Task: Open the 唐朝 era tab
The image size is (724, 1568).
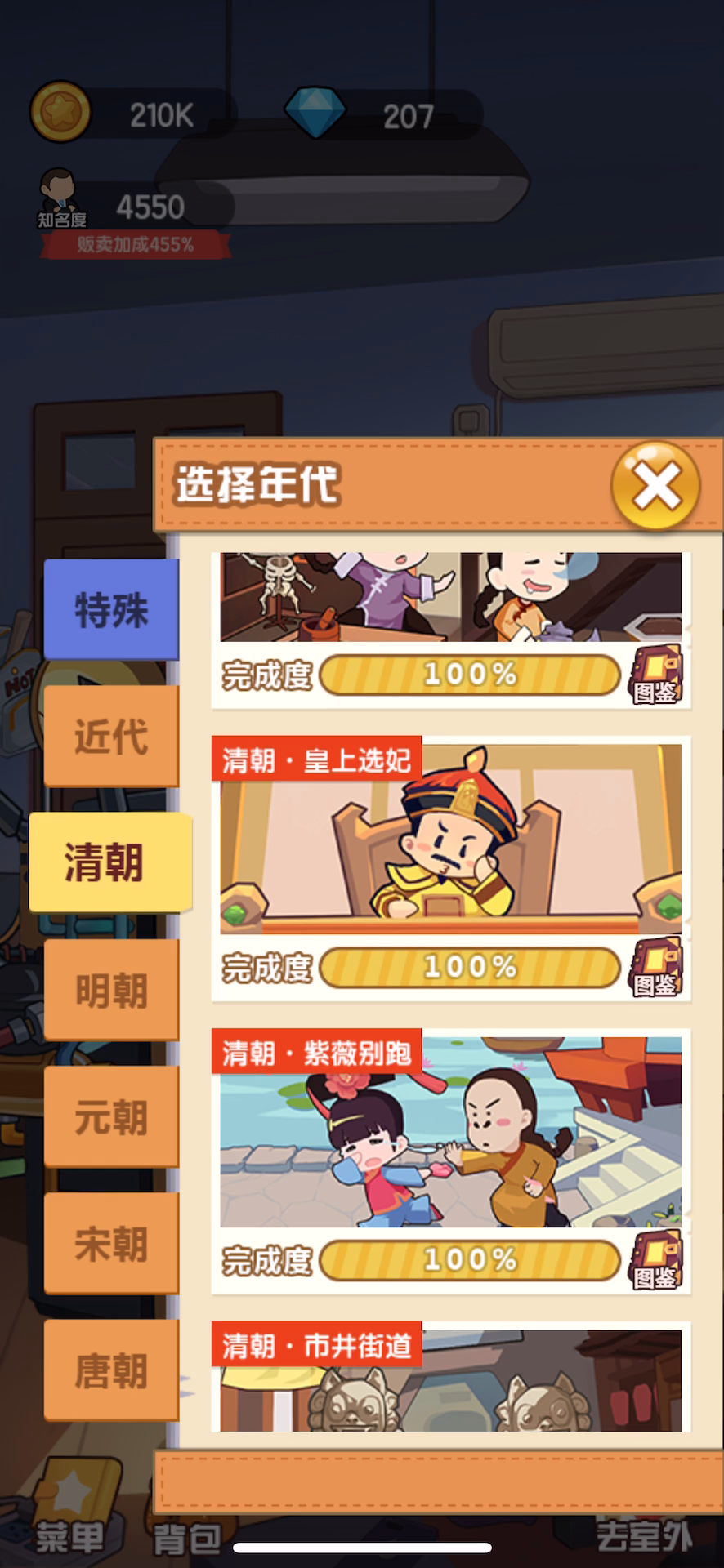Action: pos(111,1370)
